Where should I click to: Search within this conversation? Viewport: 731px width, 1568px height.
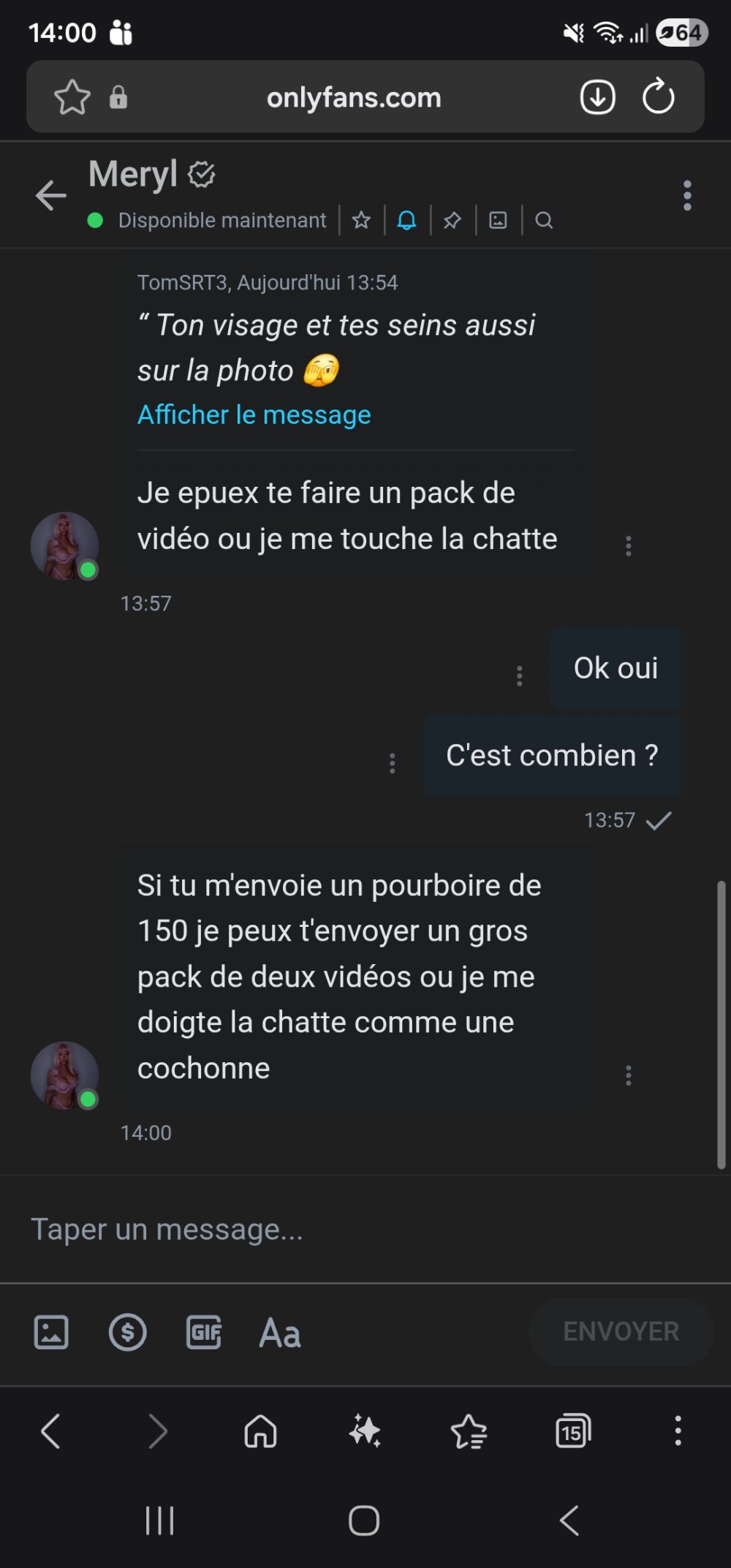pyautogui.click(x=544, y=220)
